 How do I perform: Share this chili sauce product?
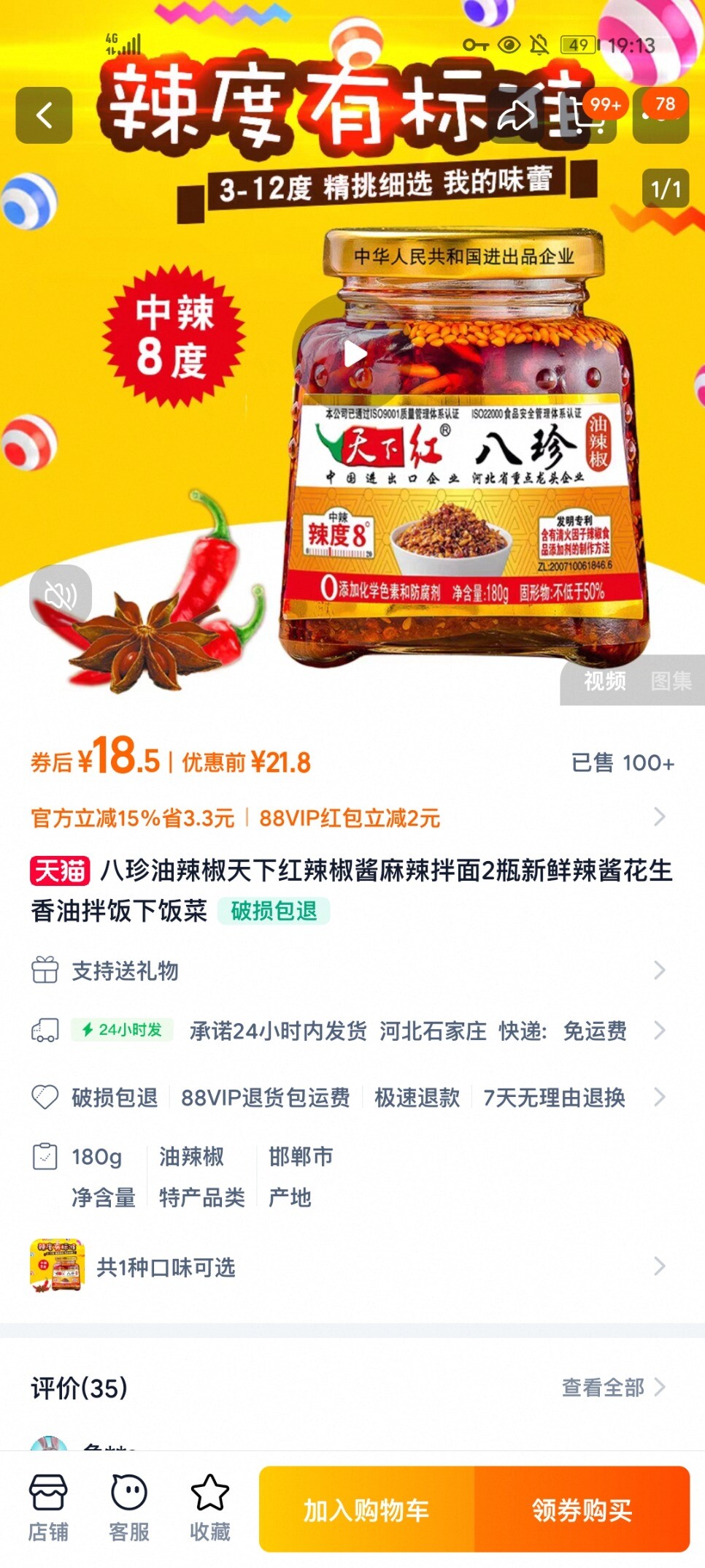516,115
